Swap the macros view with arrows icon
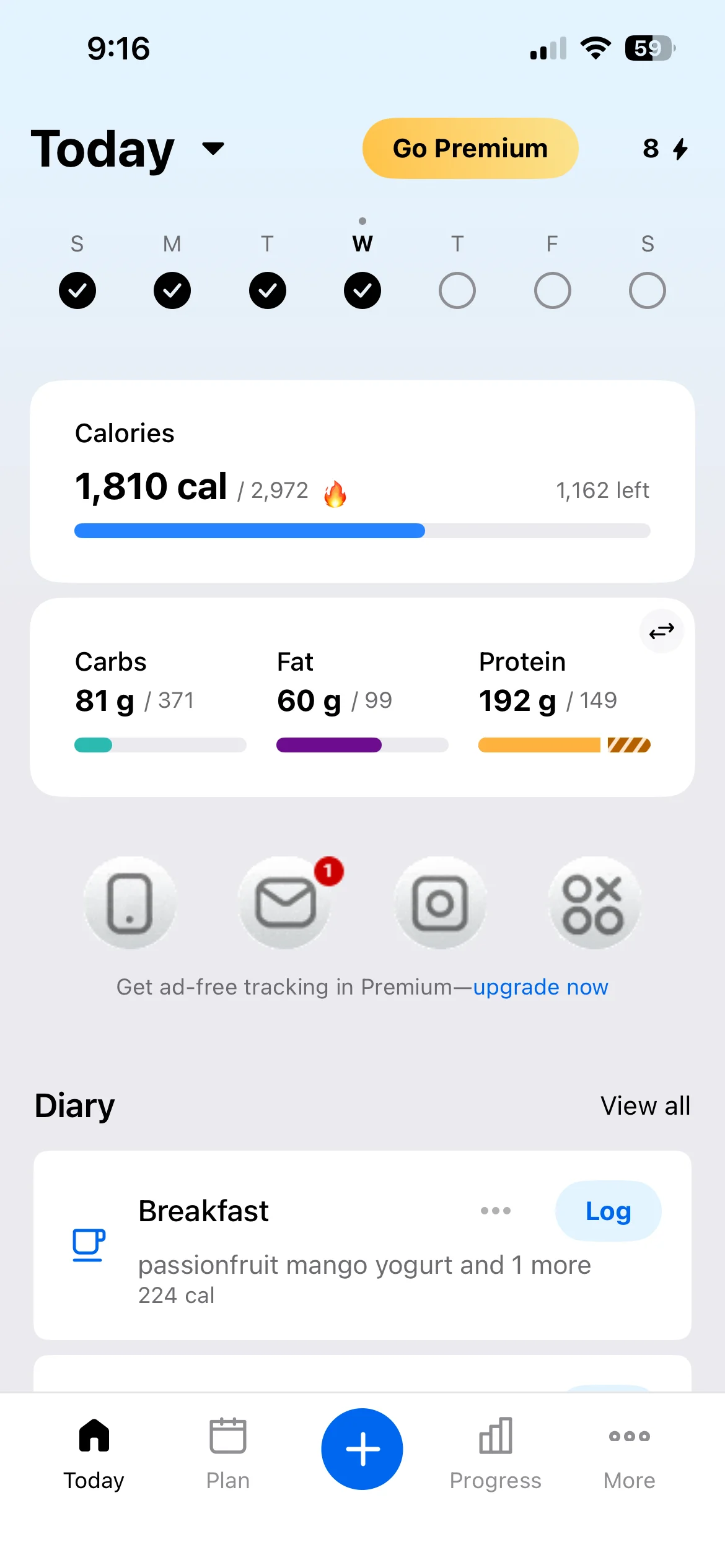The height and width of the screenshot is (1568, 725). 661,631
